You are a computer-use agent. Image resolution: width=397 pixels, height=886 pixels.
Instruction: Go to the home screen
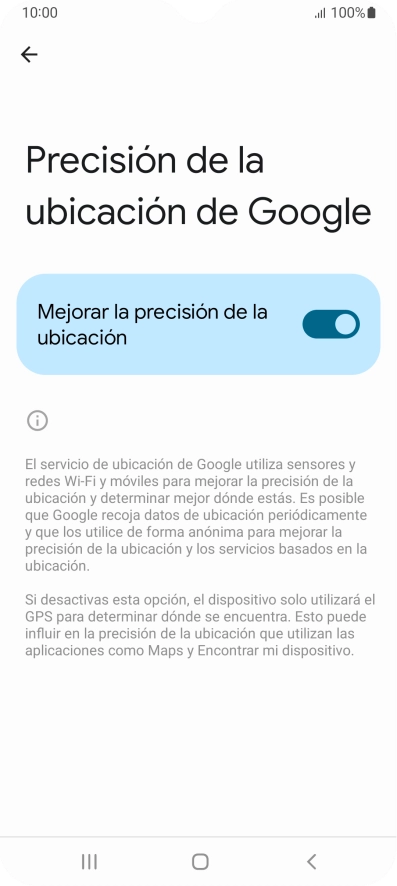coord(200,861)
